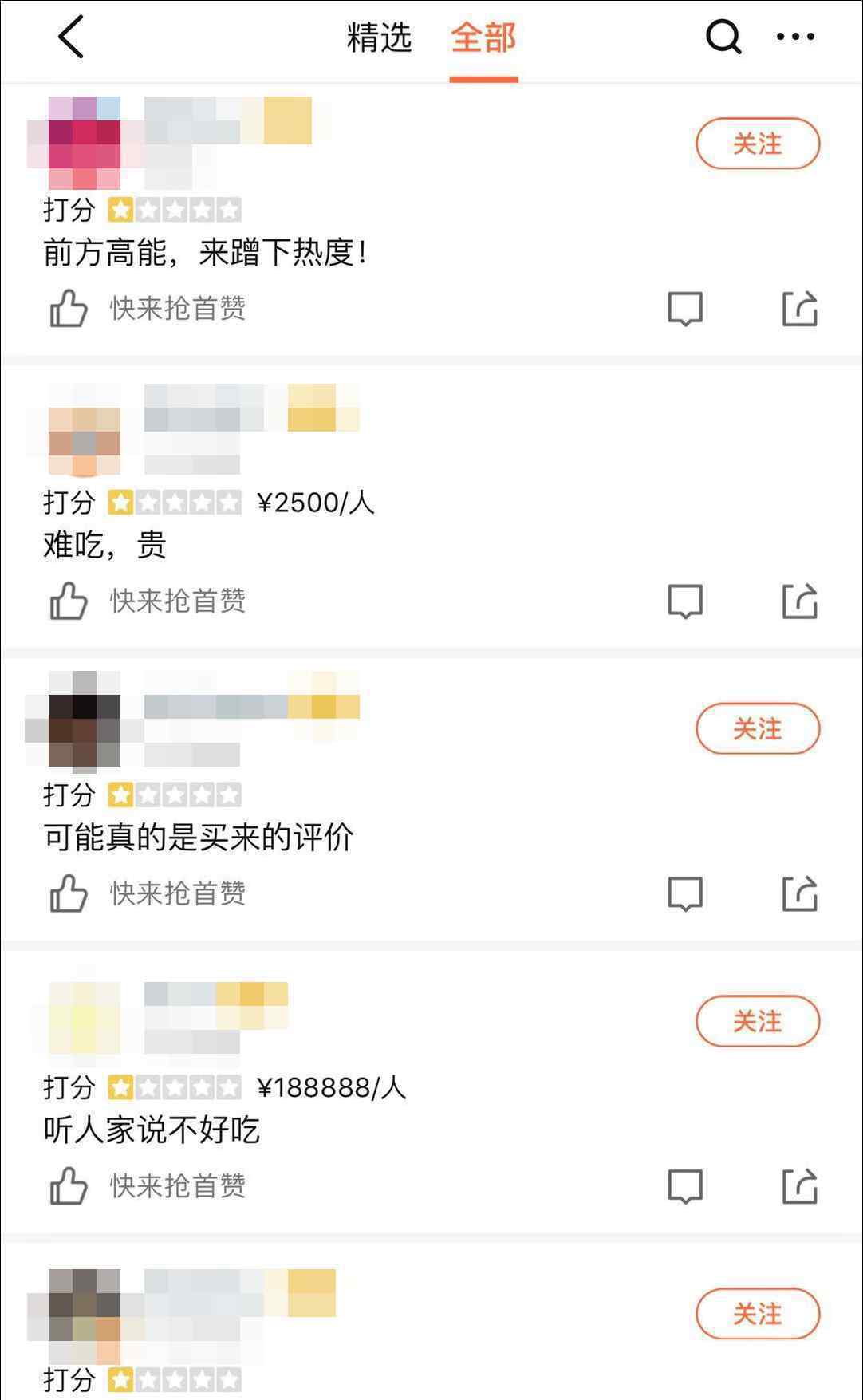
Task: Like the 难吃，贵 review
Action: point(69,601)
